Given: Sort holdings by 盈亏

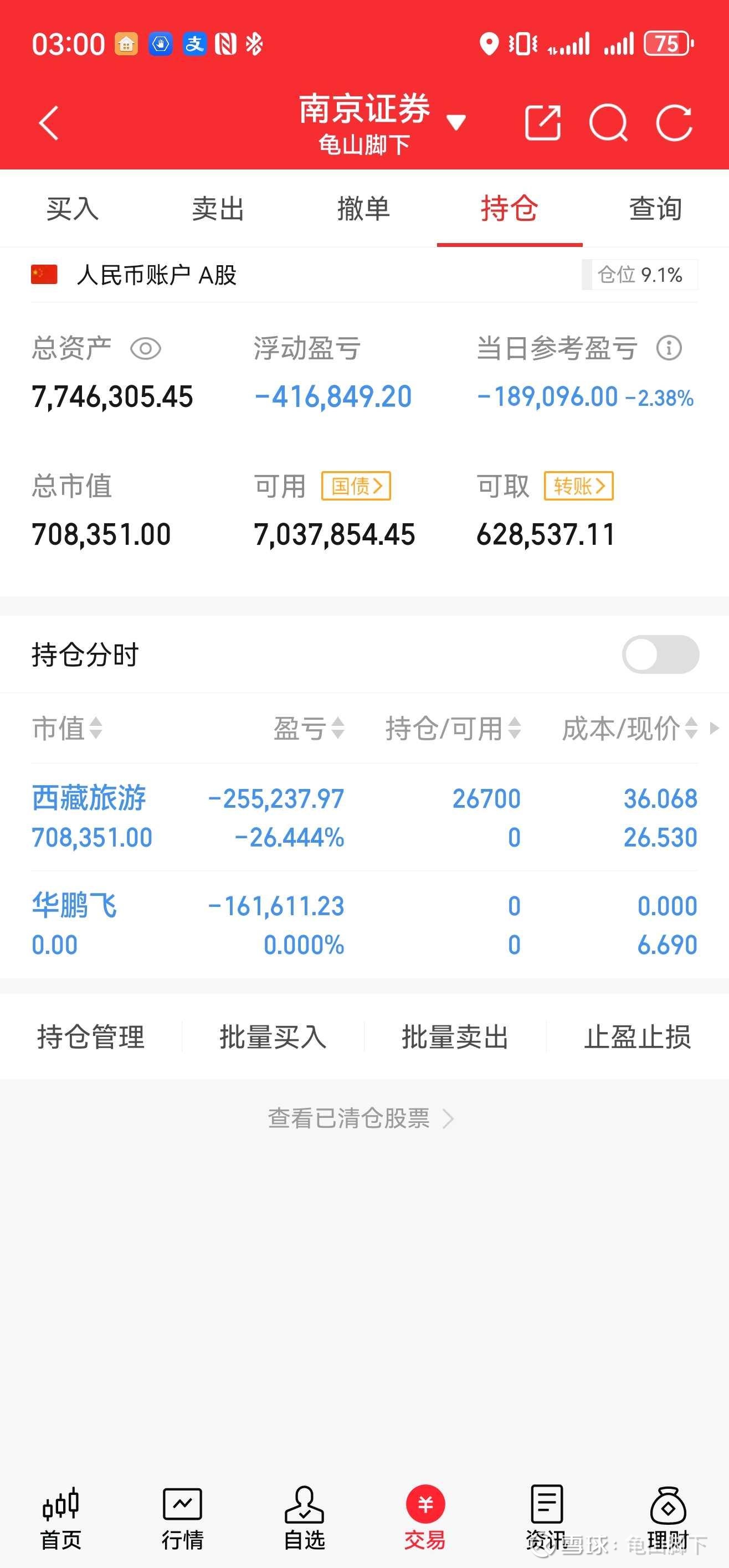Looking at the screenshot, I should pos(309,728).
